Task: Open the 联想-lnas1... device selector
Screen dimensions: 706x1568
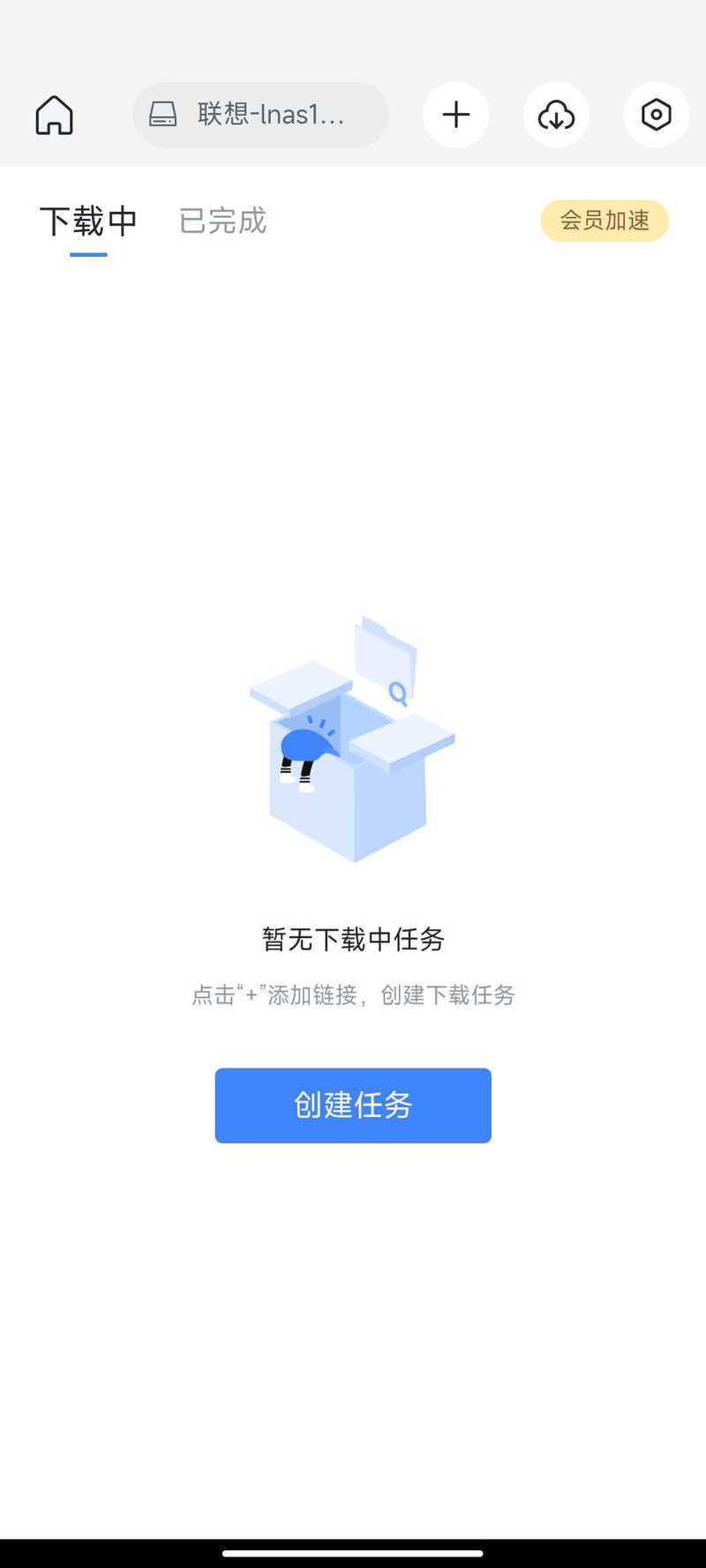Action: coord(260,115)
